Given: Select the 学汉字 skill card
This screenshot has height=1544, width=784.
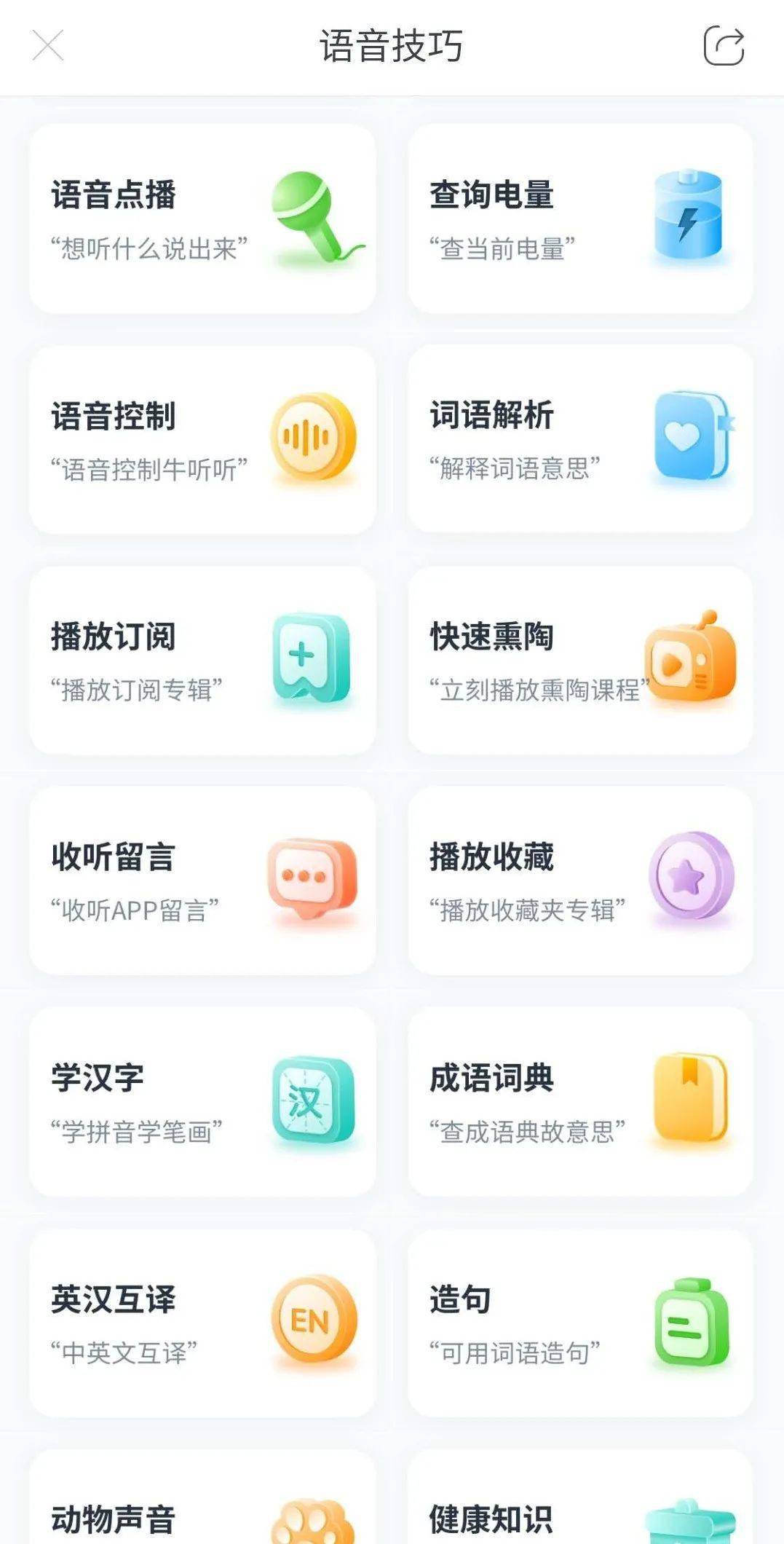Looking at the screenshot, I should point(202,1102).
